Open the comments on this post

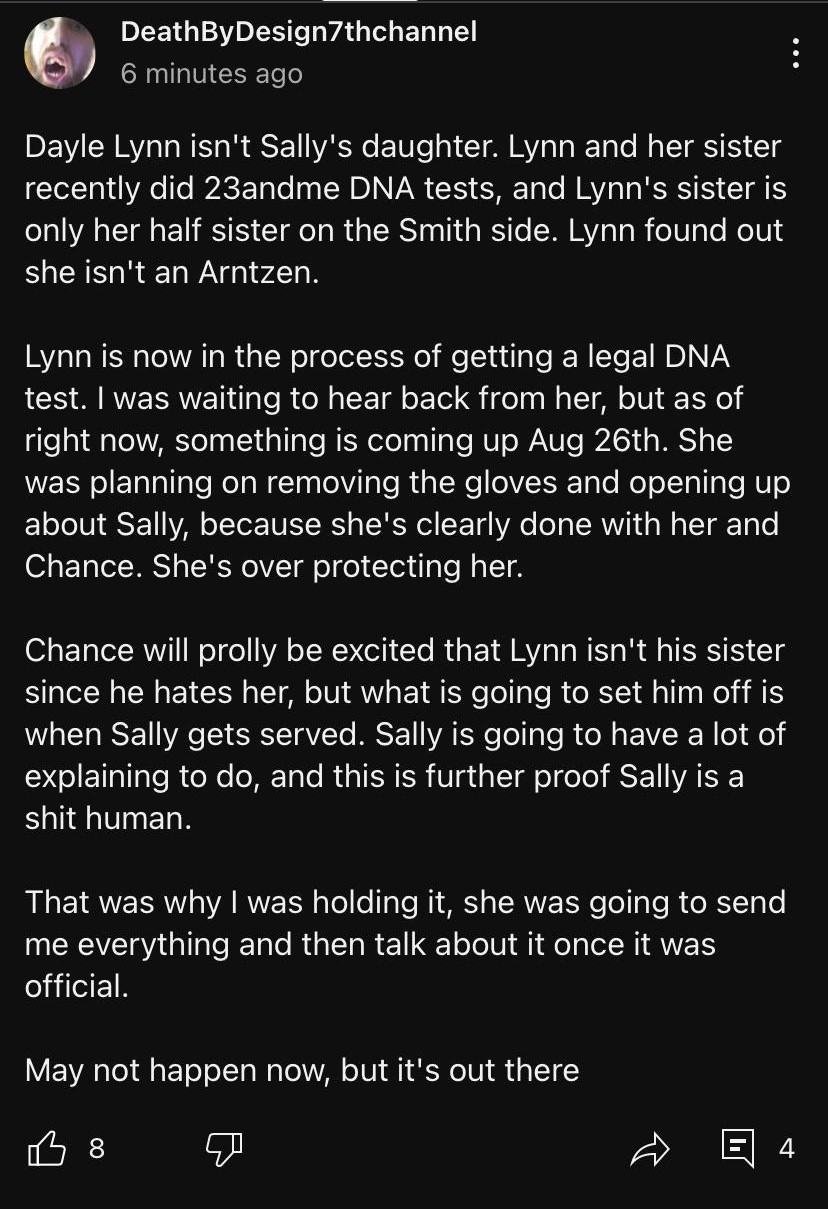738,1148
